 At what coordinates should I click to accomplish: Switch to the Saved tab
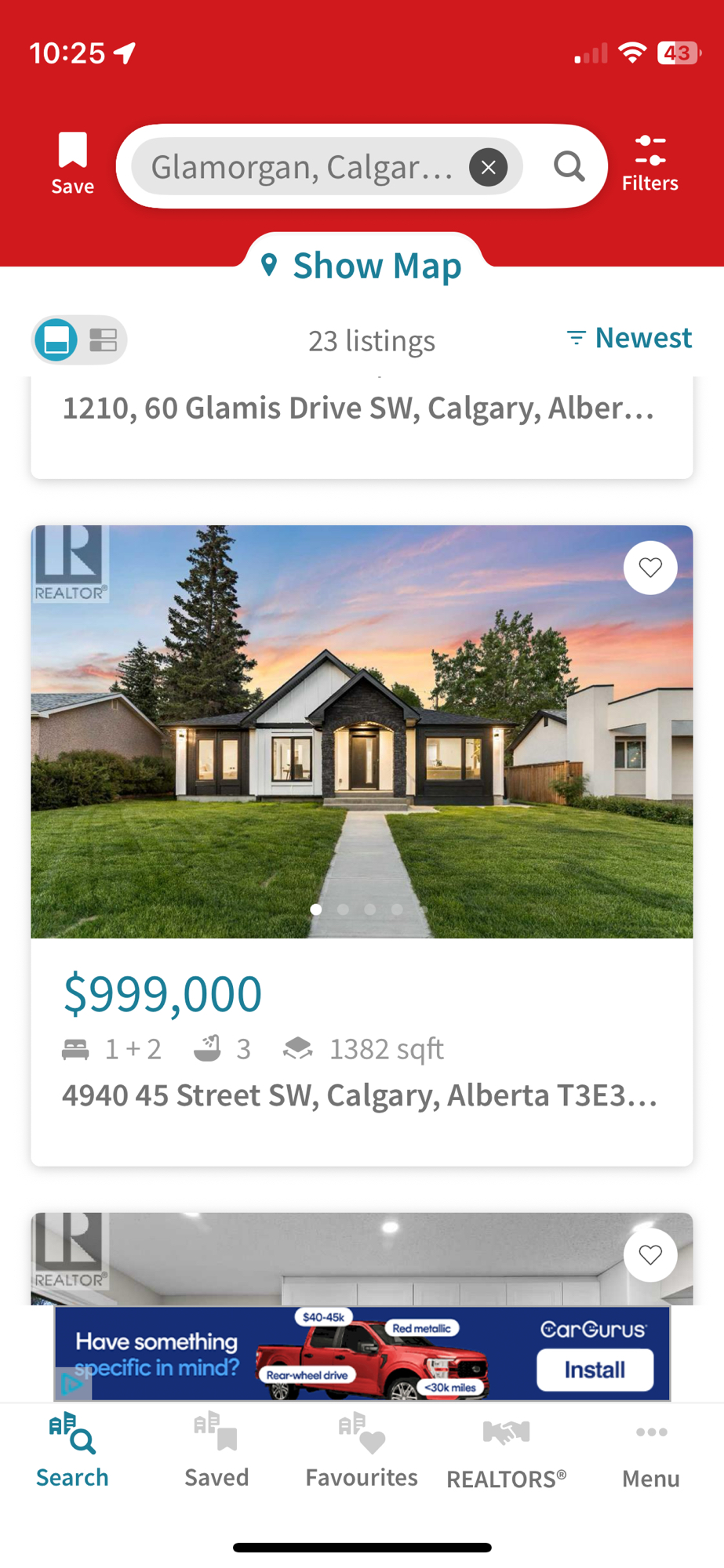coord(216,1451)
